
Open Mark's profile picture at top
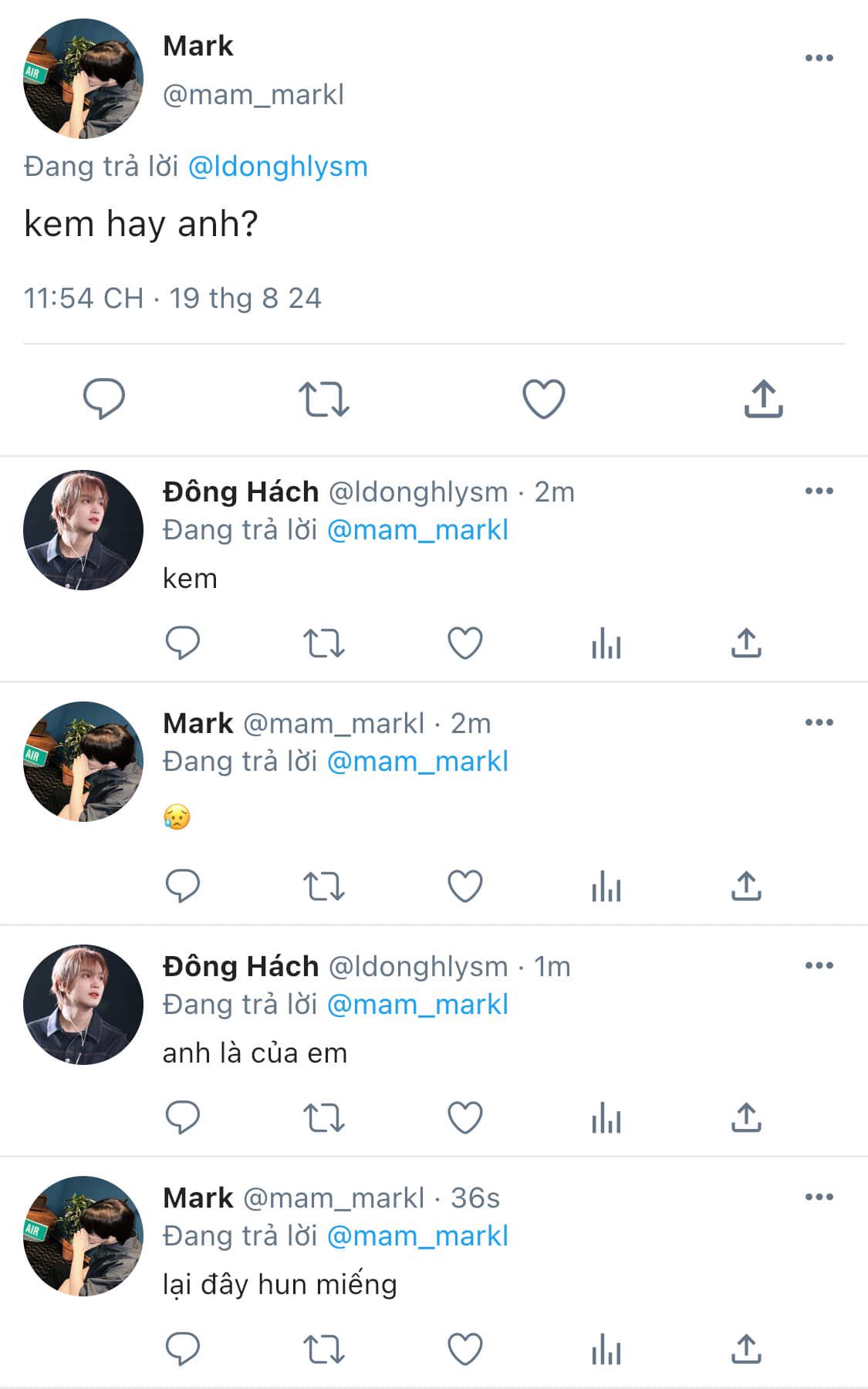point(83,79)
